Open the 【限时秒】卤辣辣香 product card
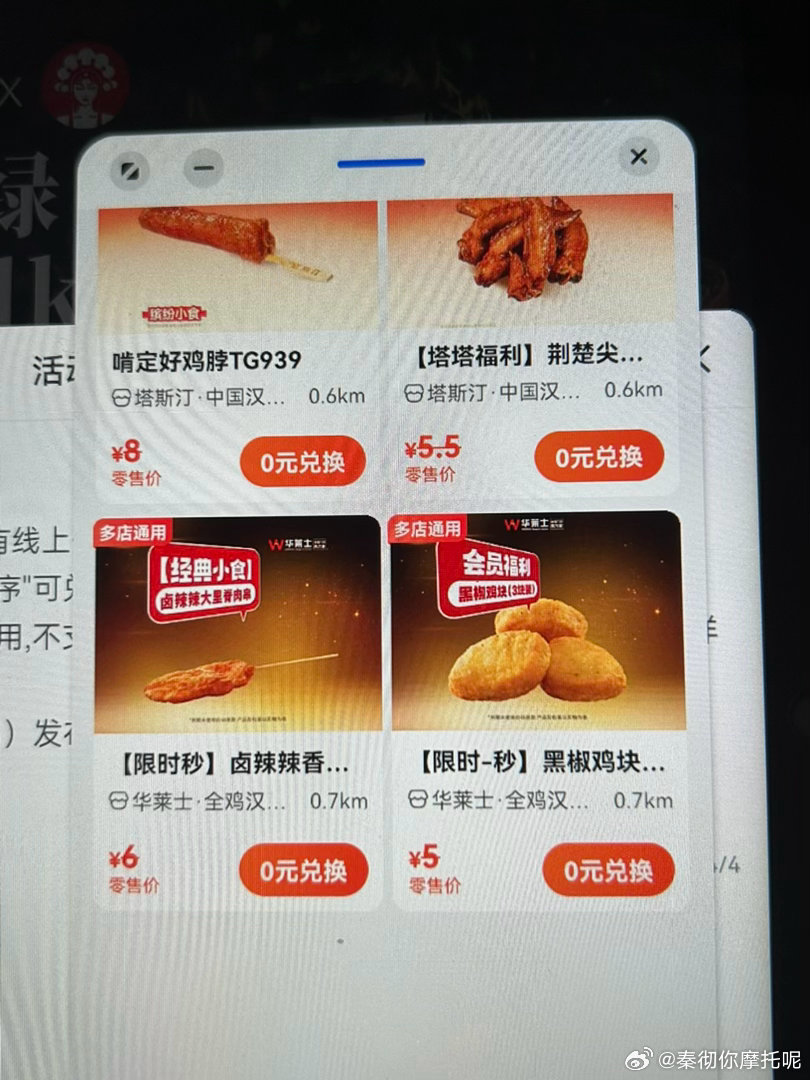This screenshot has width=810, height=1080. pyautogui.click(x=238, y=640)
